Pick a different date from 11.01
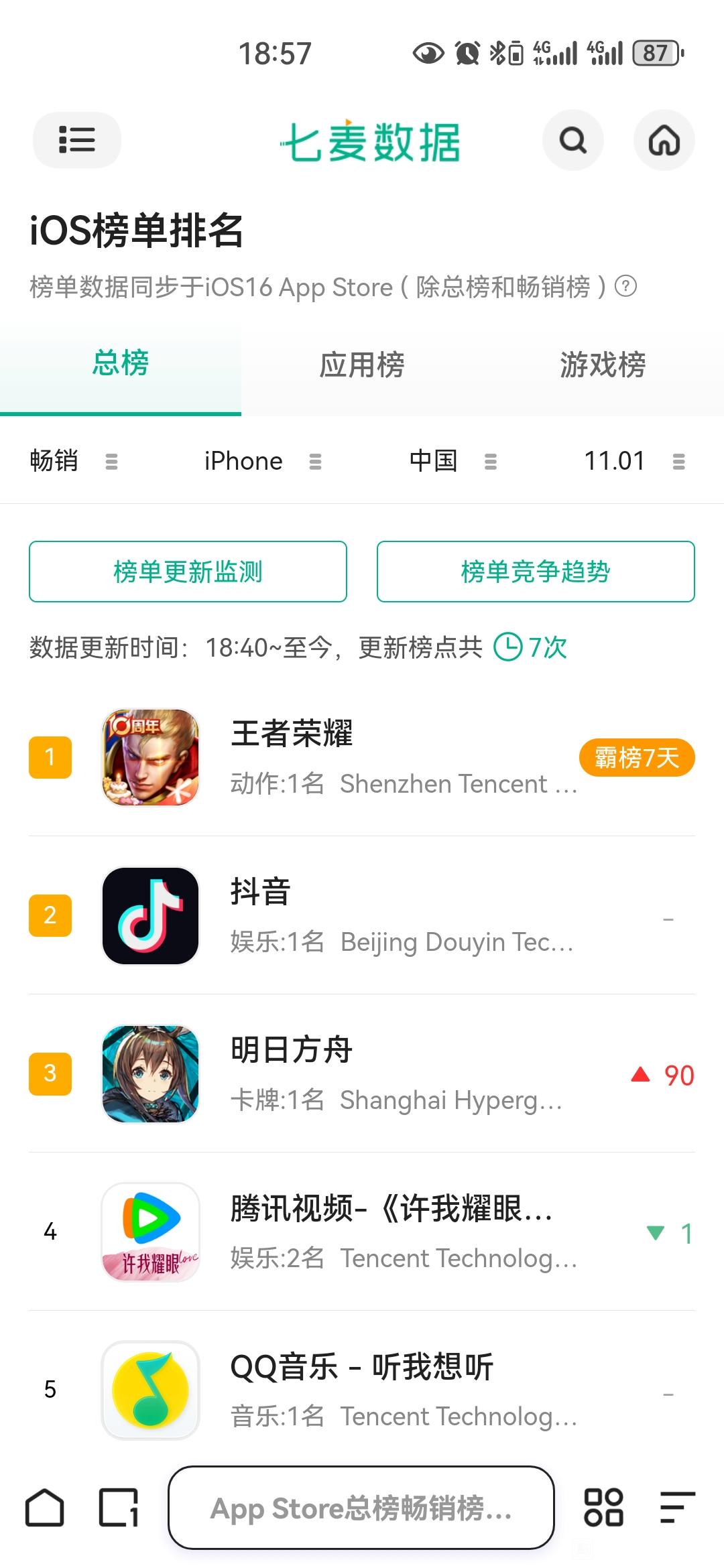 click(633, 461)
